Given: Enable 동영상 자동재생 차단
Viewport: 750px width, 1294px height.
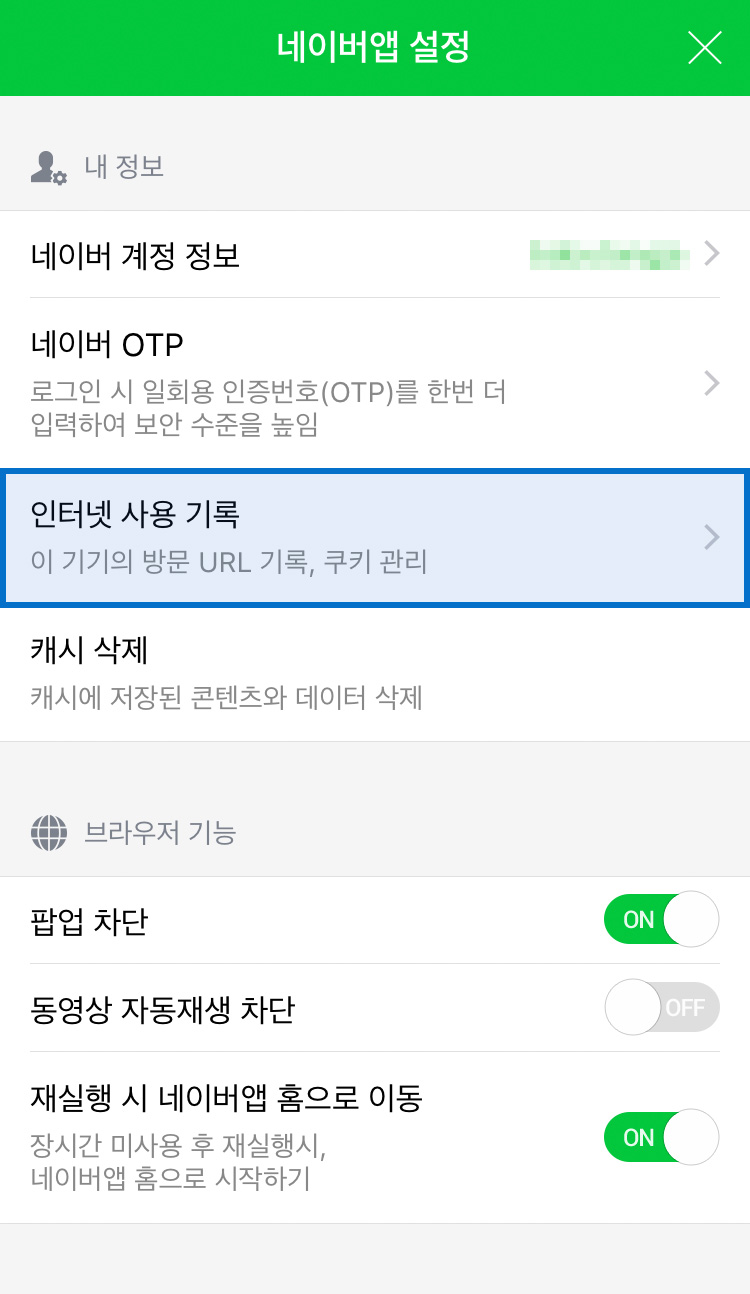Looking at the screenshot, I should (661, 1007).
